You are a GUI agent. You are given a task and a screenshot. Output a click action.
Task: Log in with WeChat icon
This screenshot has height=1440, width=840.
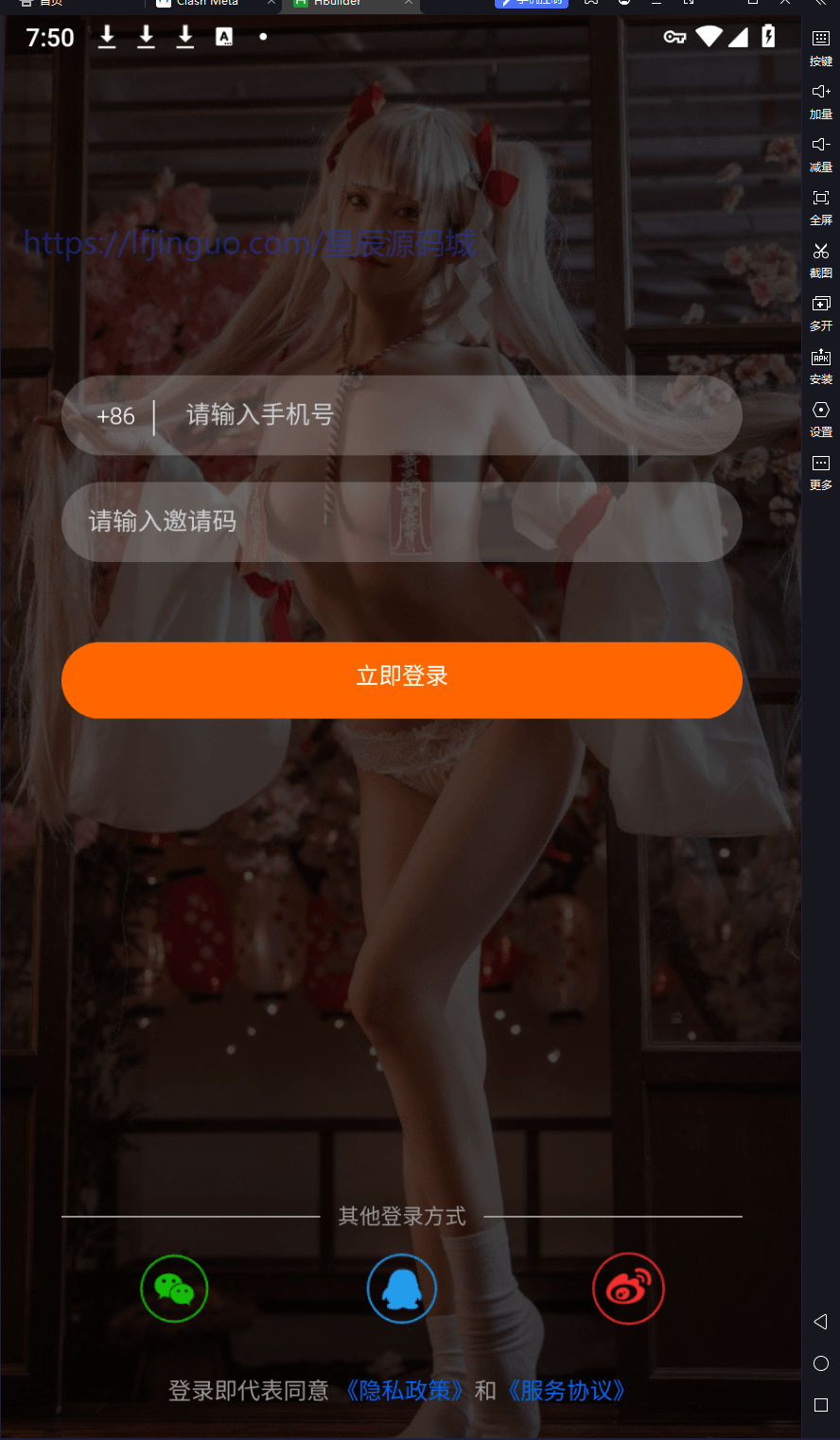(x=174, y=1288)
